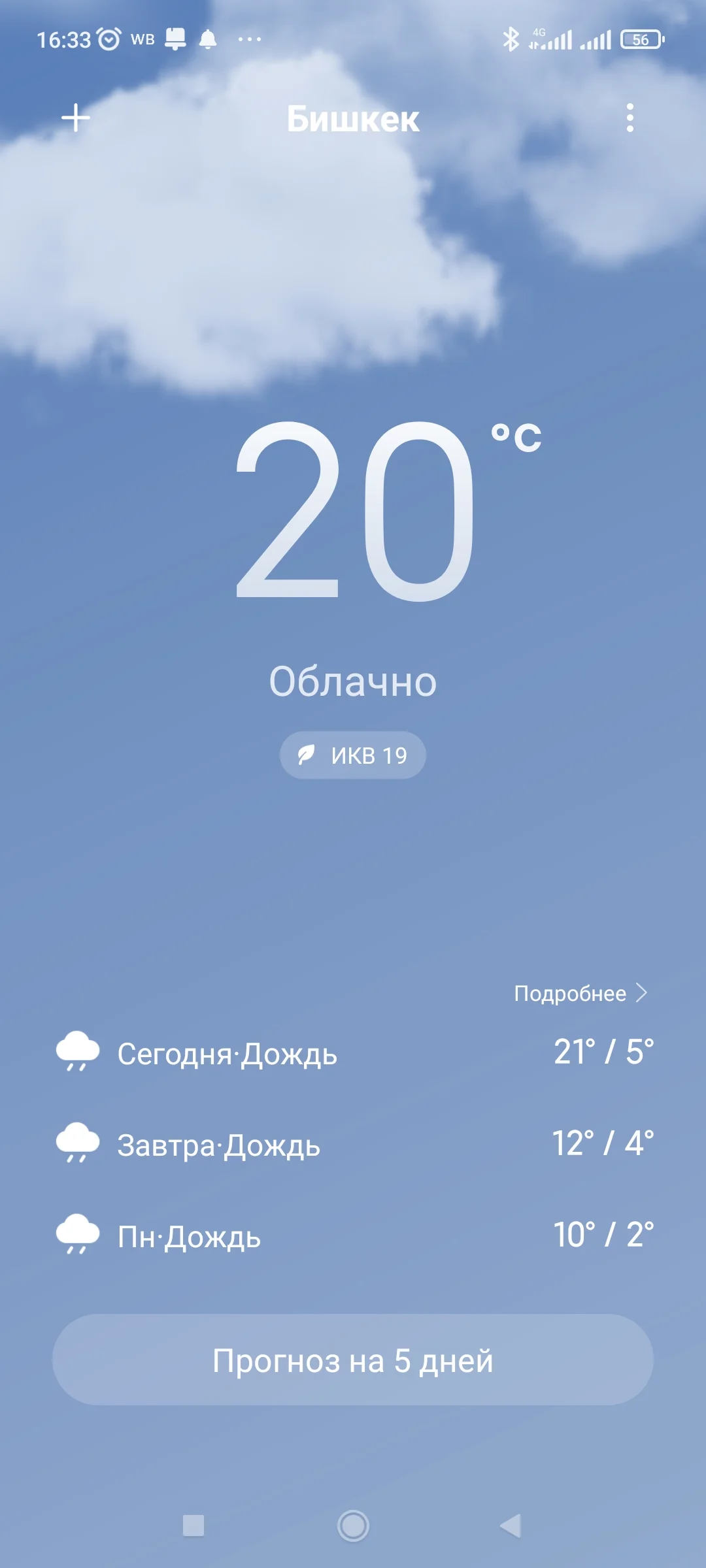Open the three-dot overflow menu
706x1568 pixels.
(x=630, y=118)
